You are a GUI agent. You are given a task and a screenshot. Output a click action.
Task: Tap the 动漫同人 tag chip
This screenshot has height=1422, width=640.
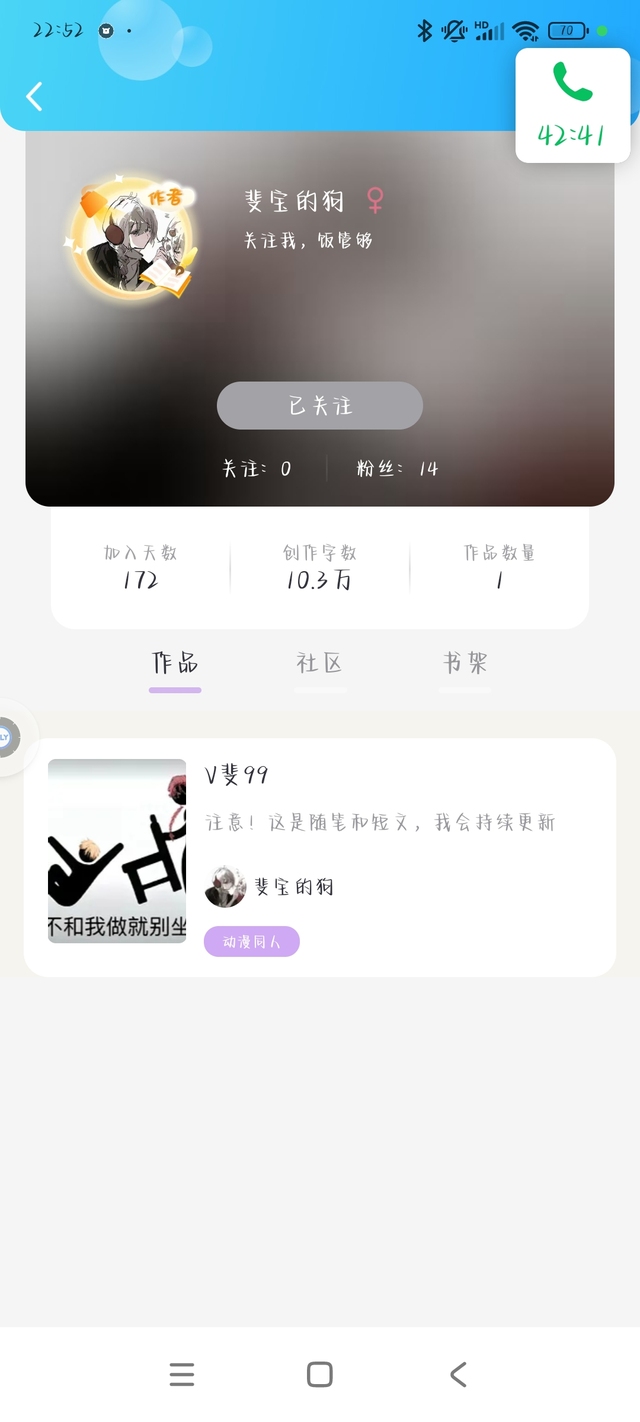[x=252, y=942]
